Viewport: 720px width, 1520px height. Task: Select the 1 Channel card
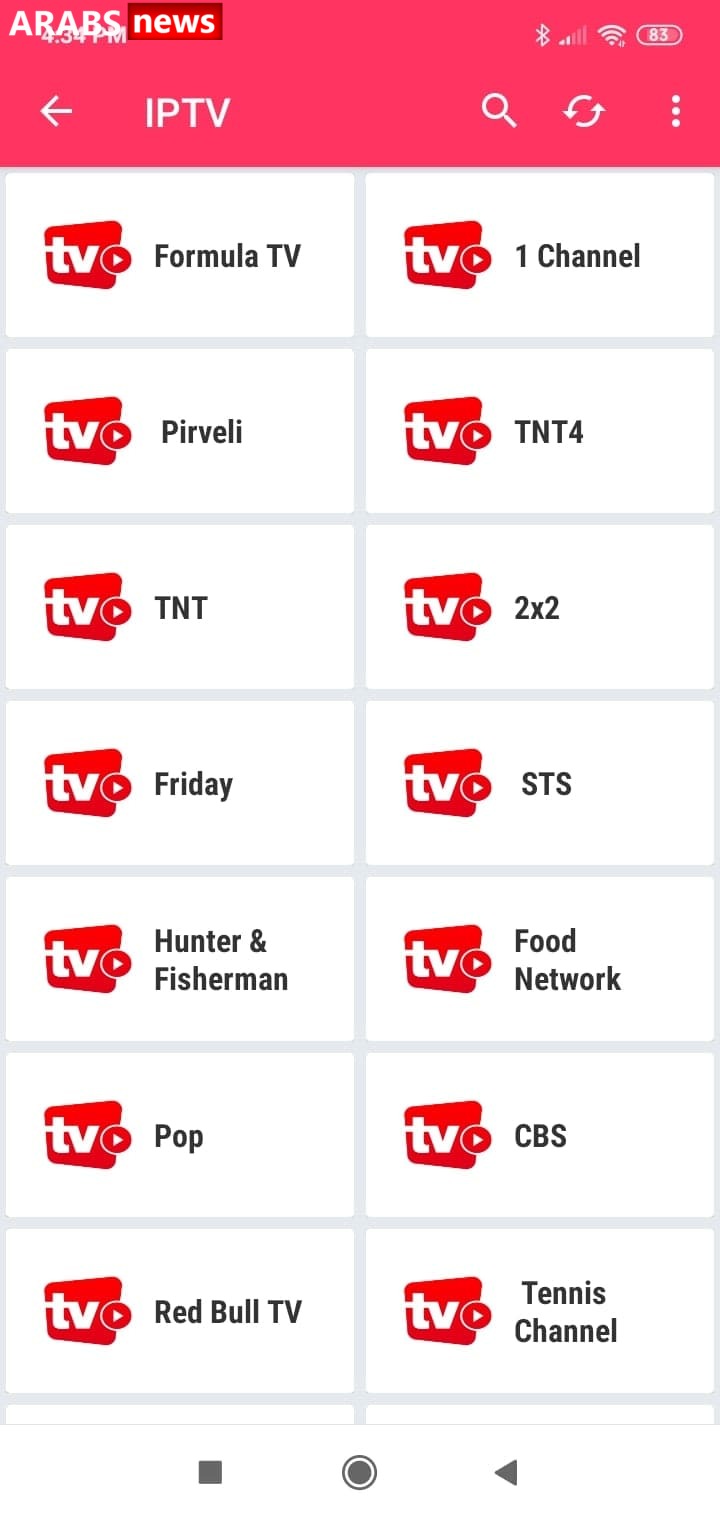(x=540, y=256)
